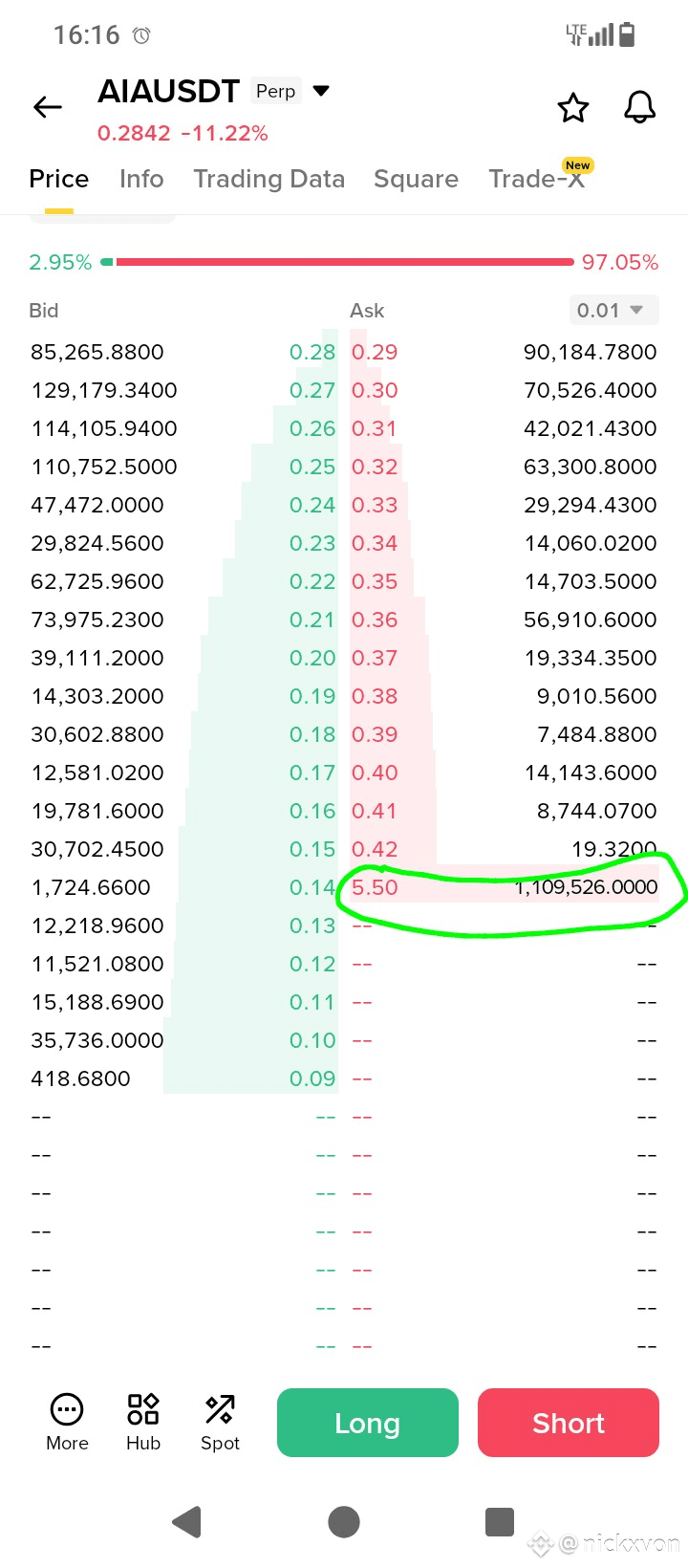Add AIAUSDT to favorites with the star
The width and height of the screenshot is (688, 1568).
[573, 108]
